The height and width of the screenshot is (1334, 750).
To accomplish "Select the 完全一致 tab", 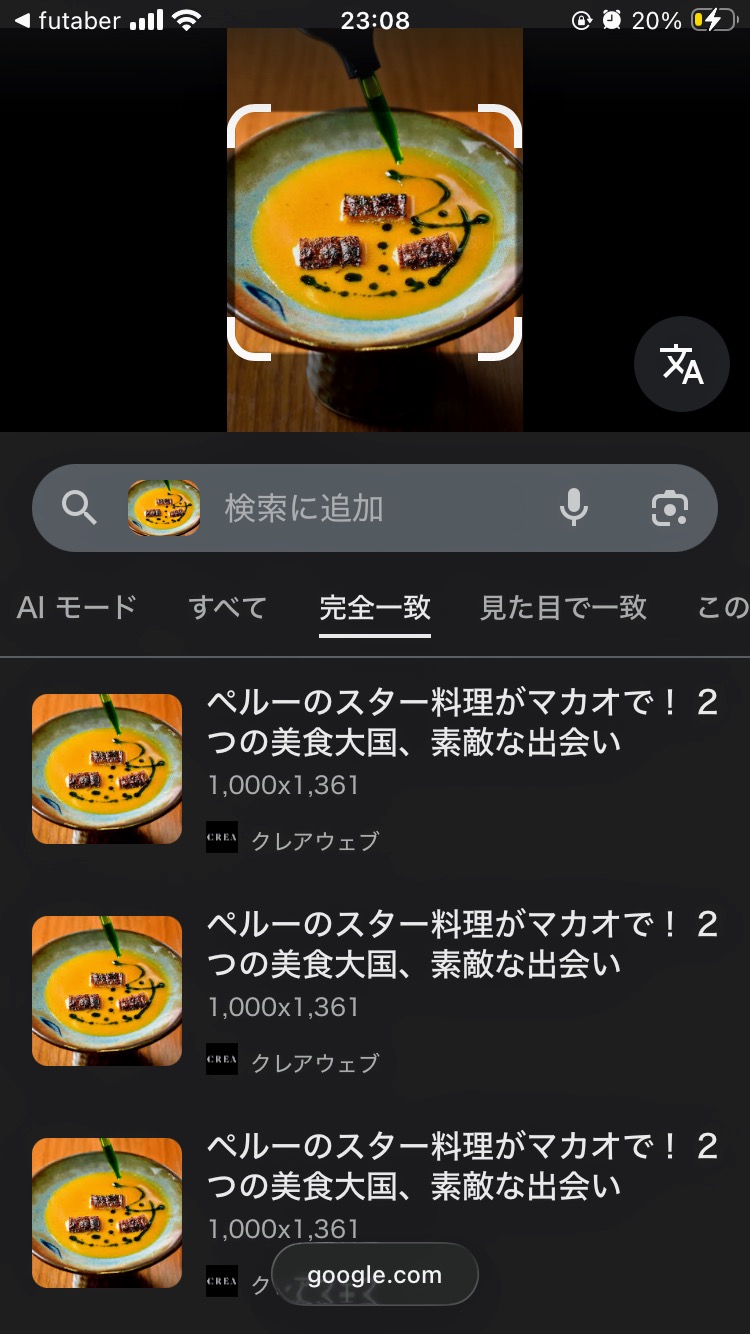I will click(375, 607).
